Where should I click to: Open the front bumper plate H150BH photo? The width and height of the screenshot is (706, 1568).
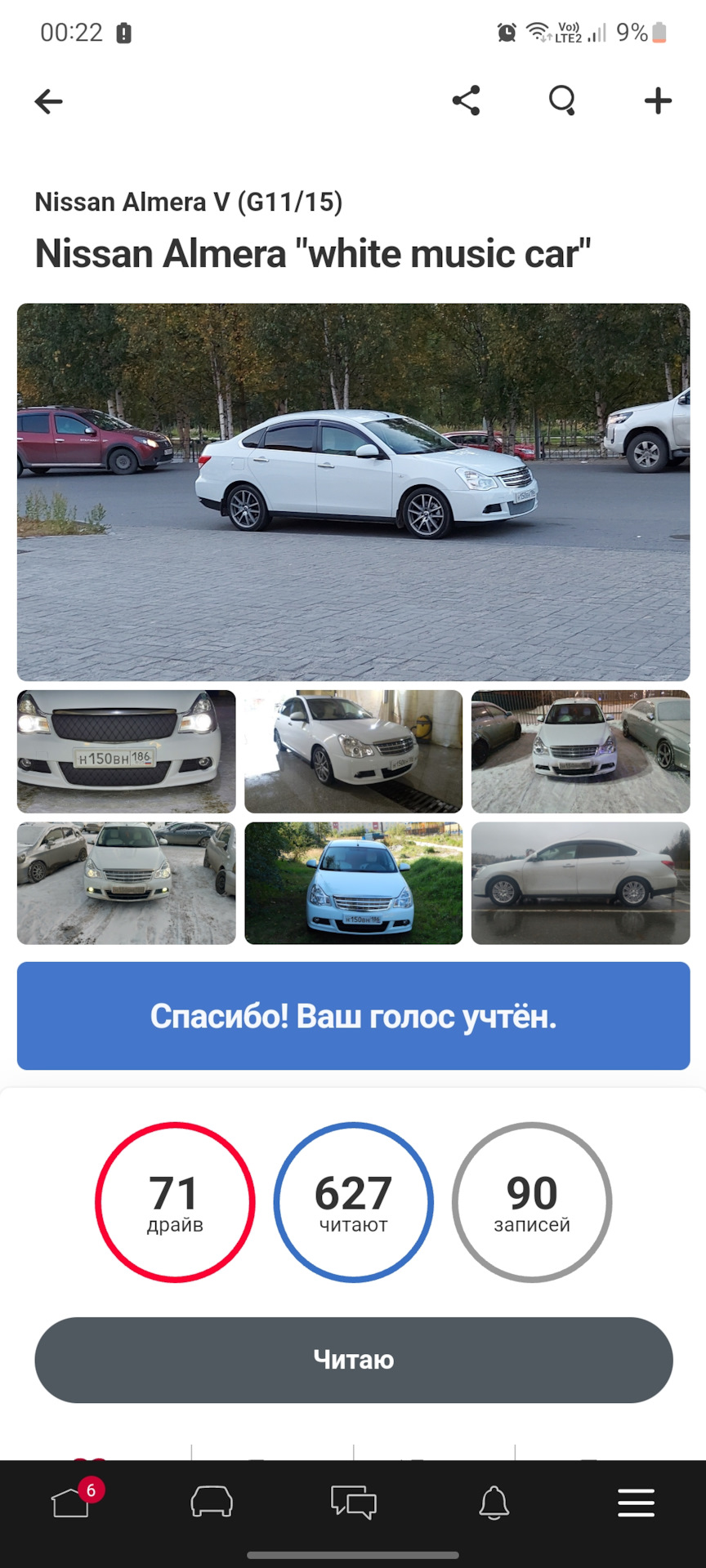pos(126,751)
